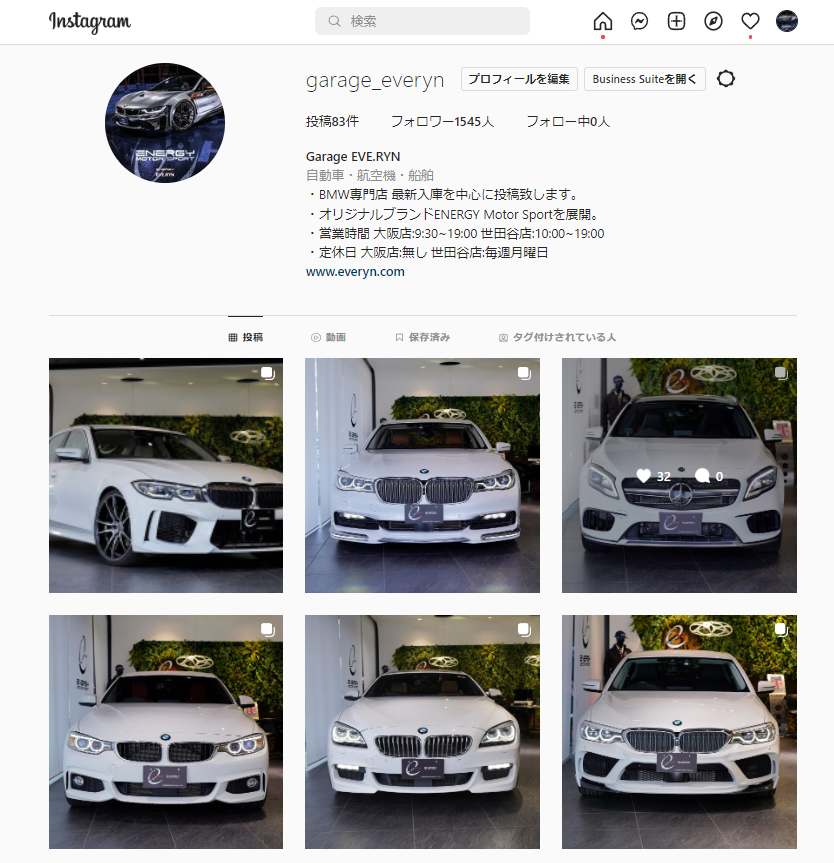Open the garage_everyn profile picture
Image resolution: width=834 pixels, height=863 pixels.
coord(165,123)
